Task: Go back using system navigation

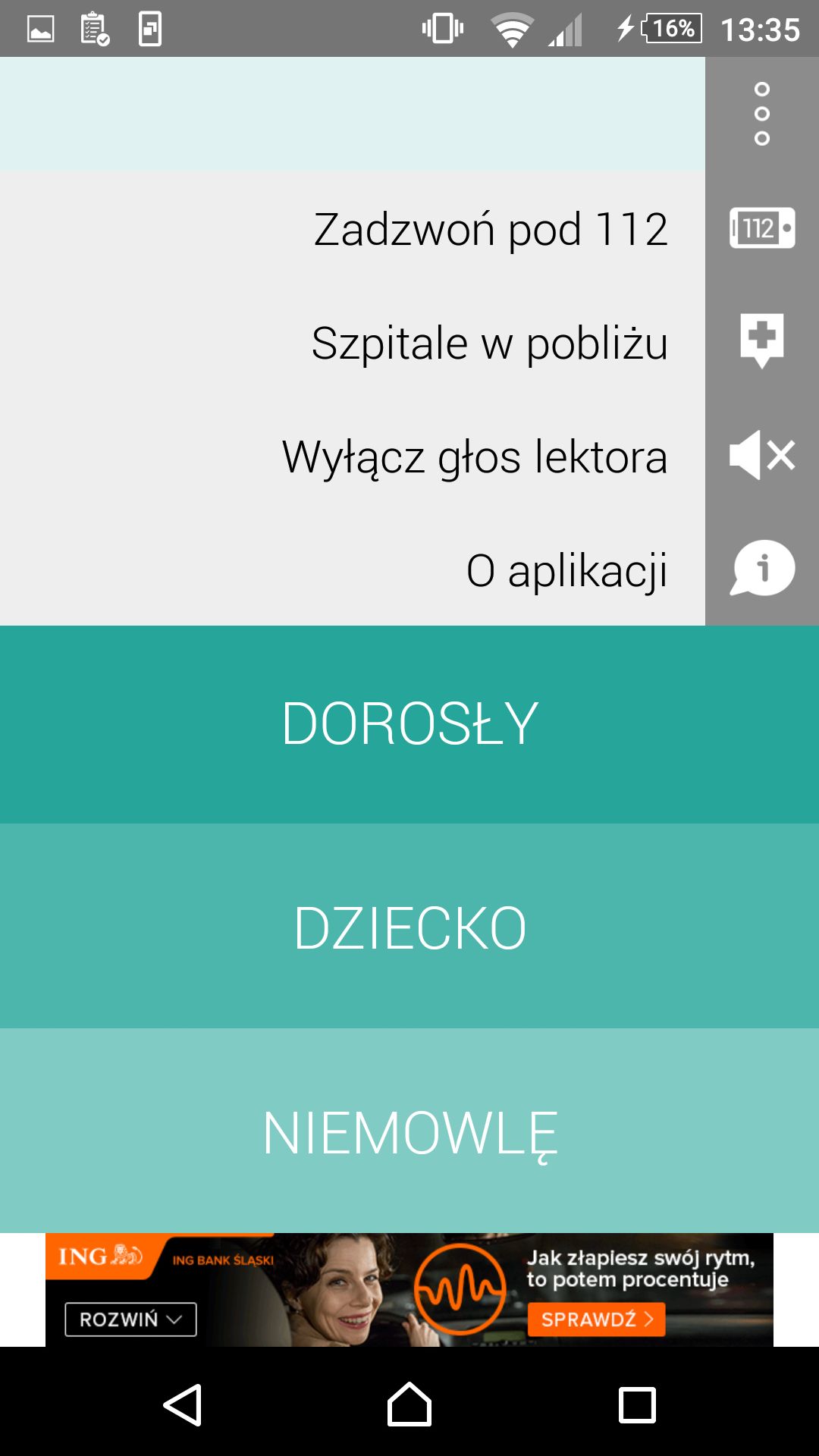Action: click(x=183, y=1404)
